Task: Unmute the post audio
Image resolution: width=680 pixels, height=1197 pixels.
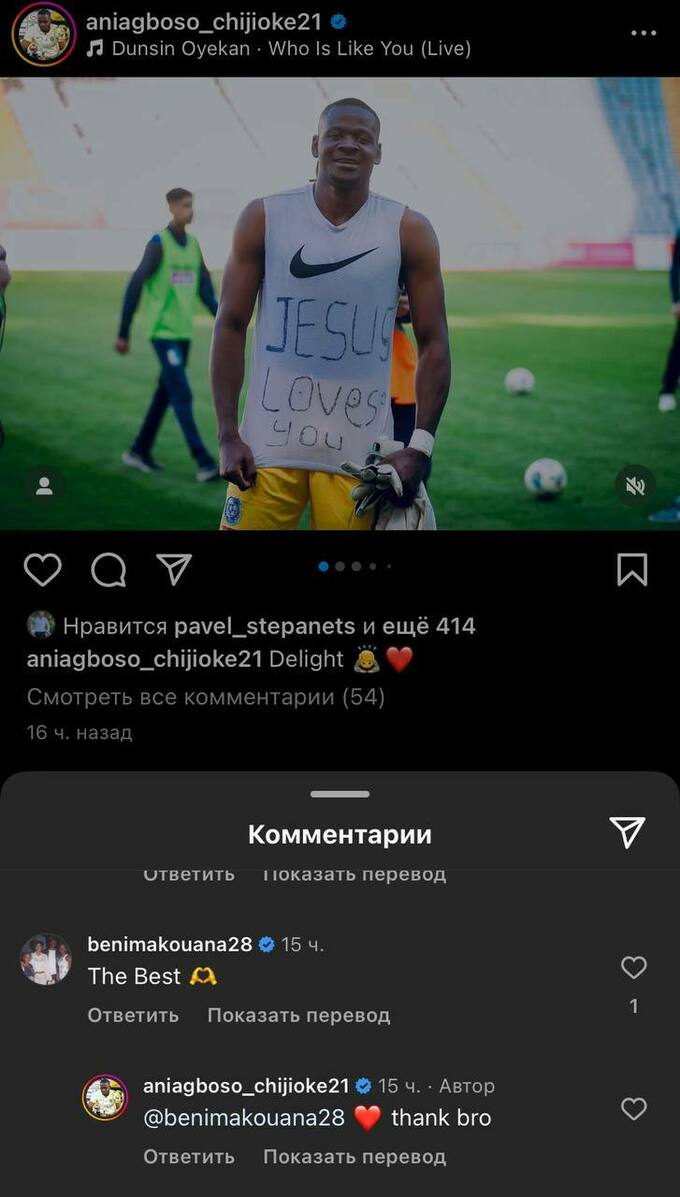Action: click(x=634, y=486)
